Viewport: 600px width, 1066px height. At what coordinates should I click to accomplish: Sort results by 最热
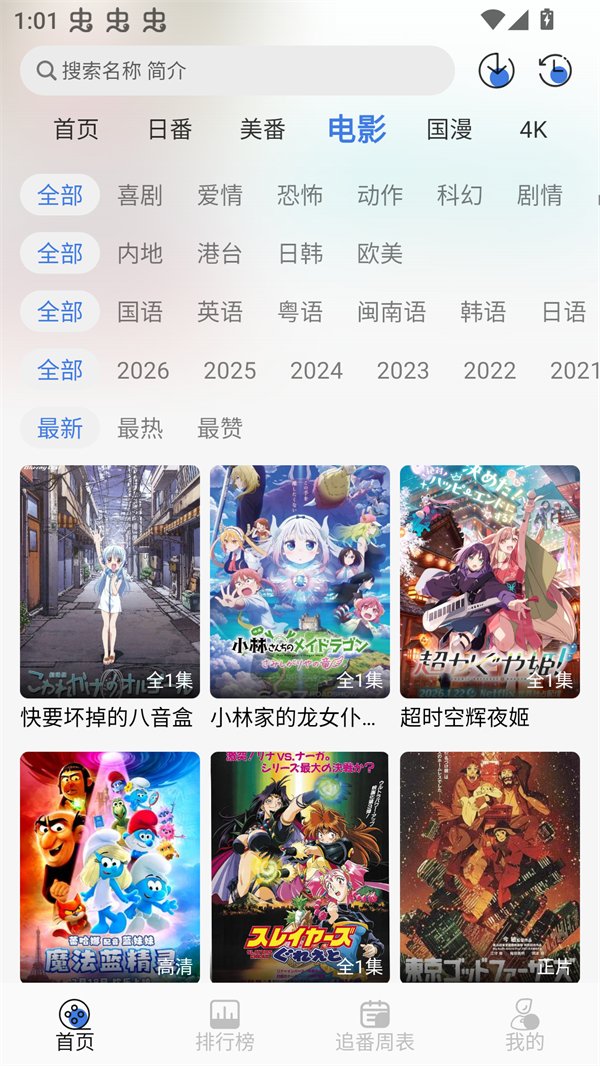point(140,428)
